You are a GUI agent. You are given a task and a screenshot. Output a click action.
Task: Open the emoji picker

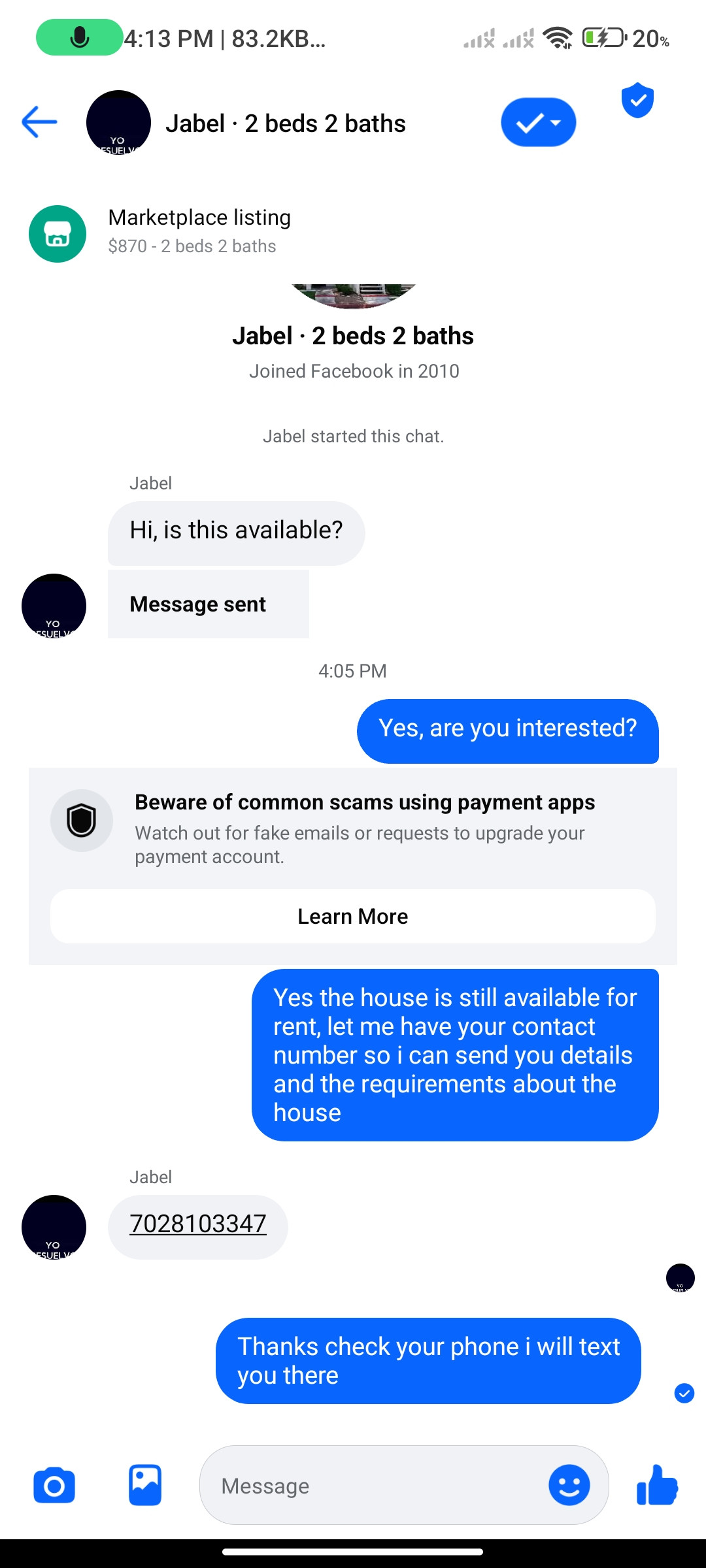[x=569, y=1485]
